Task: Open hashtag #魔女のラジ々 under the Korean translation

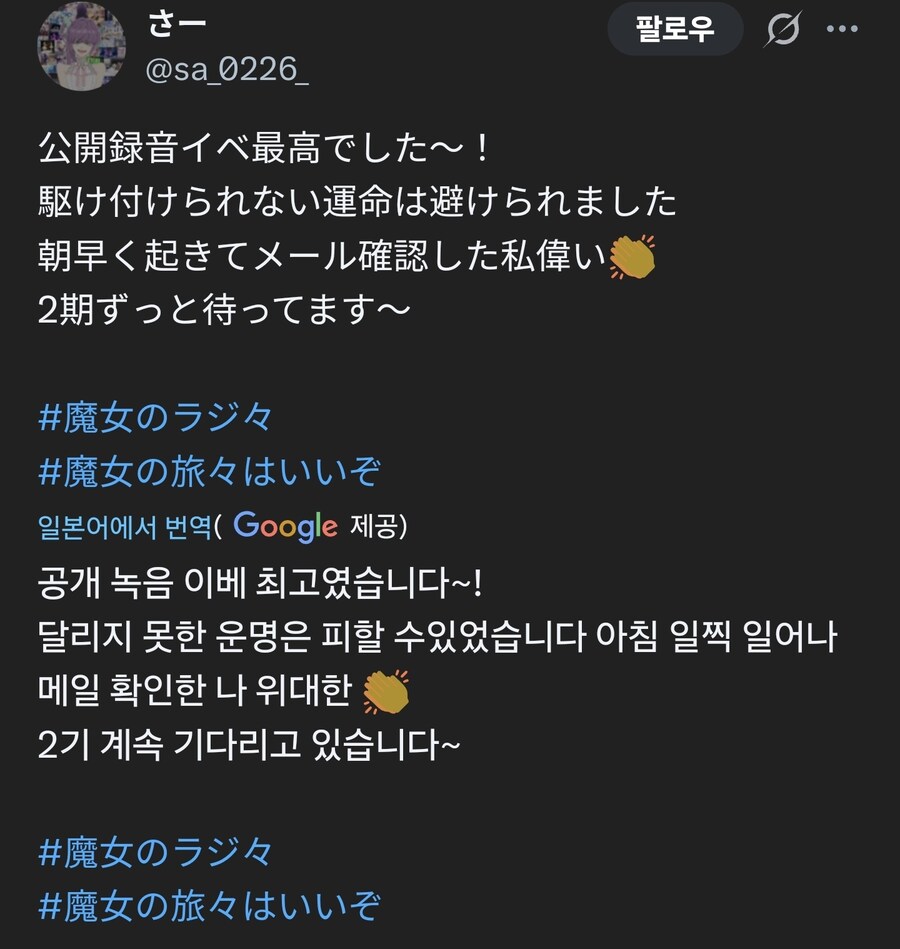Action: pos(155,853)
